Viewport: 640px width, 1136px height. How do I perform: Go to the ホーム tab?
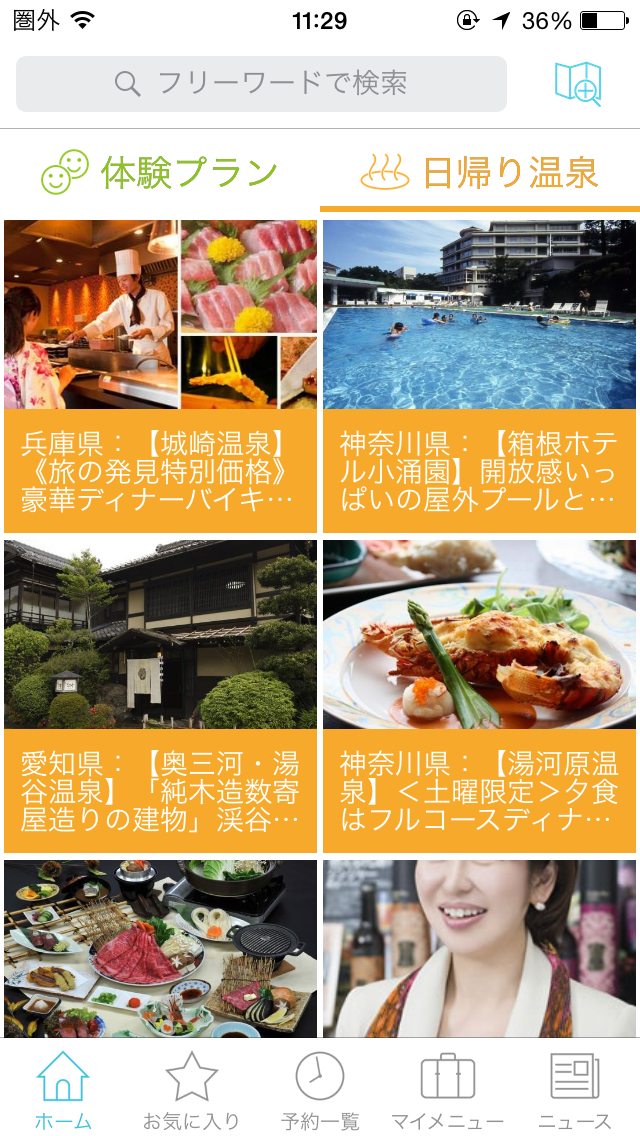coord(63,1090)
